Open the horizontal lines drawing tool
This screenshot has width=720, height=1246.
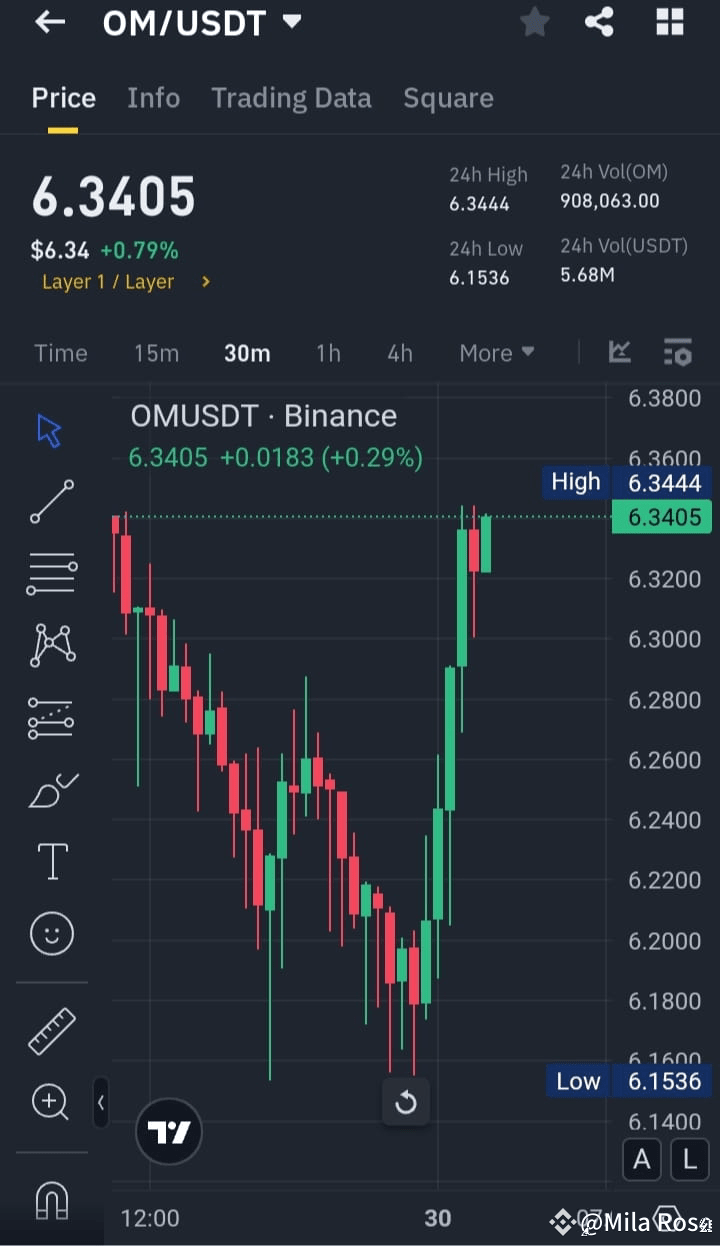point(49,572)
